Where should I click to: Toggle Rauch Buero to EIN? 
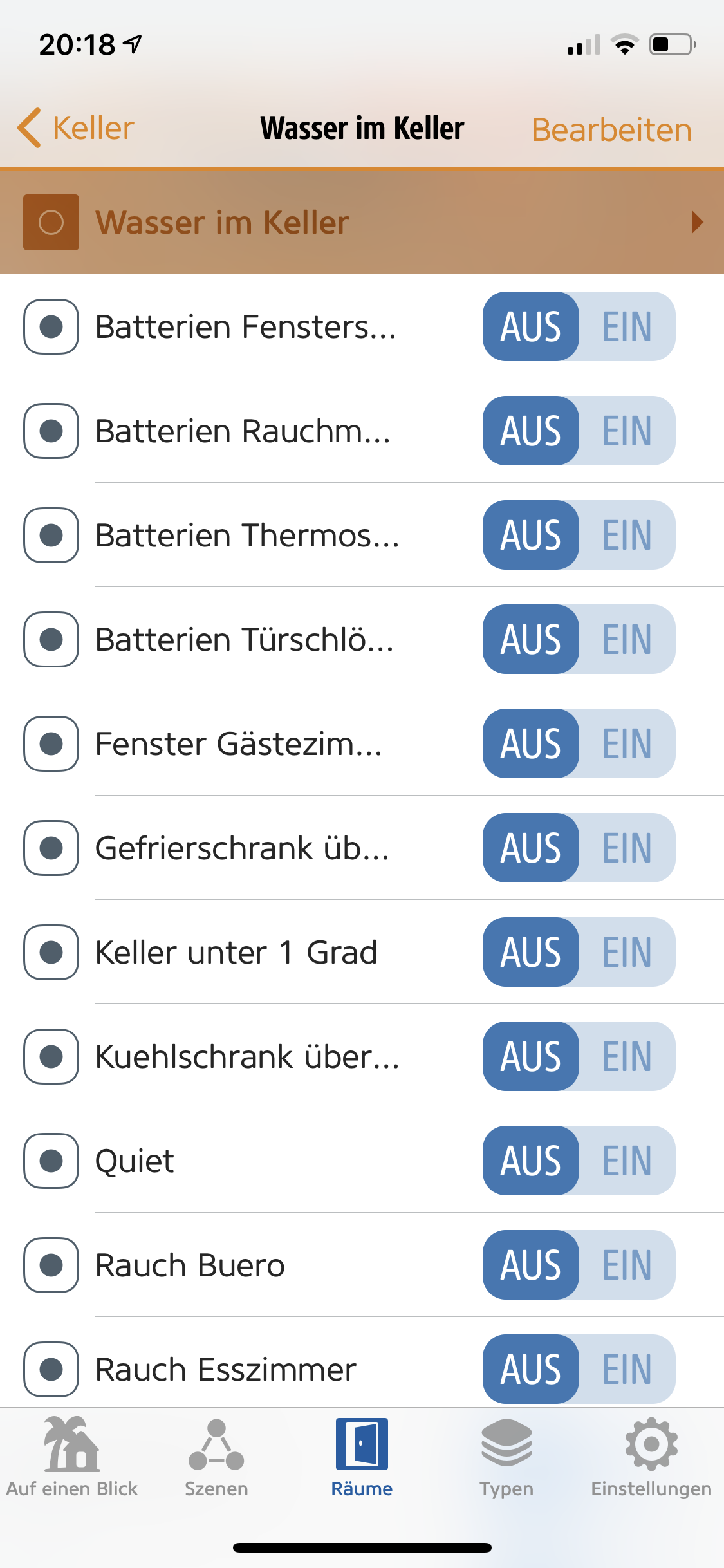pyautogui.click(x=627, y=1265)
